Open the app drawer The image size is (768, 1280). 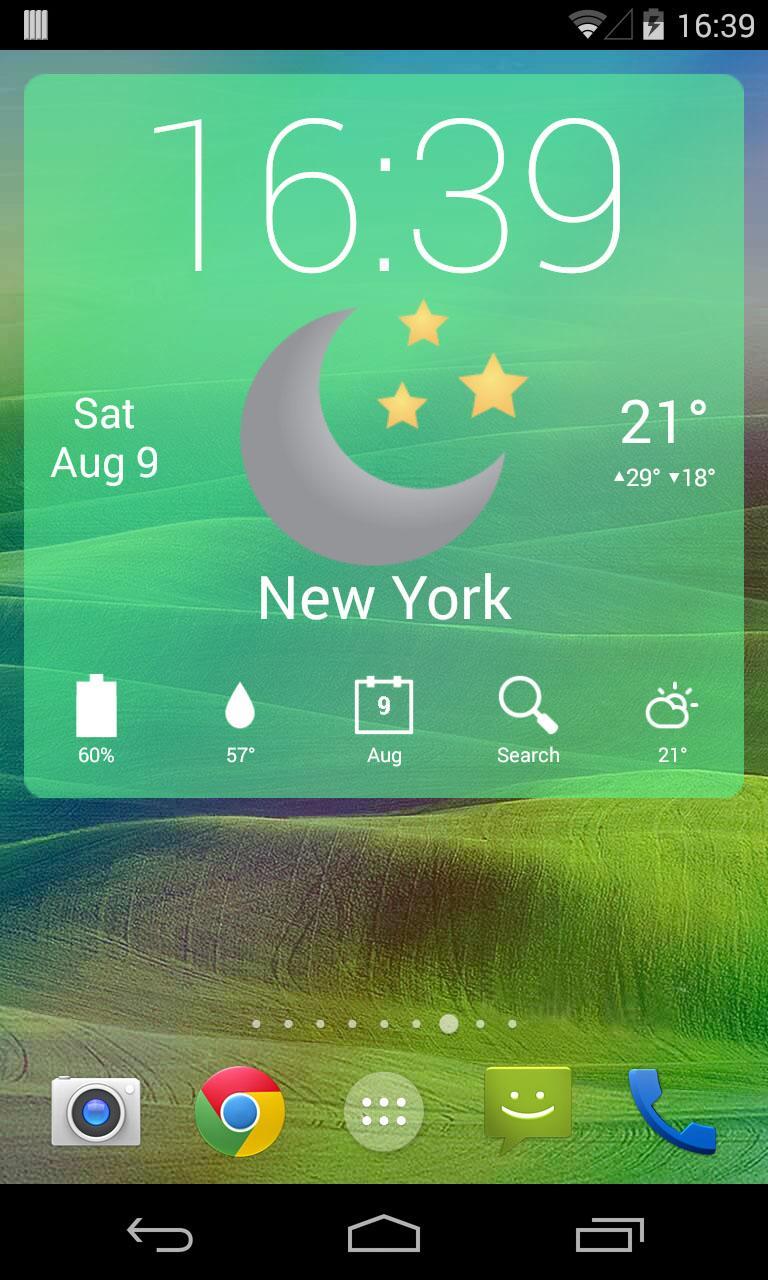[384, 1111]
